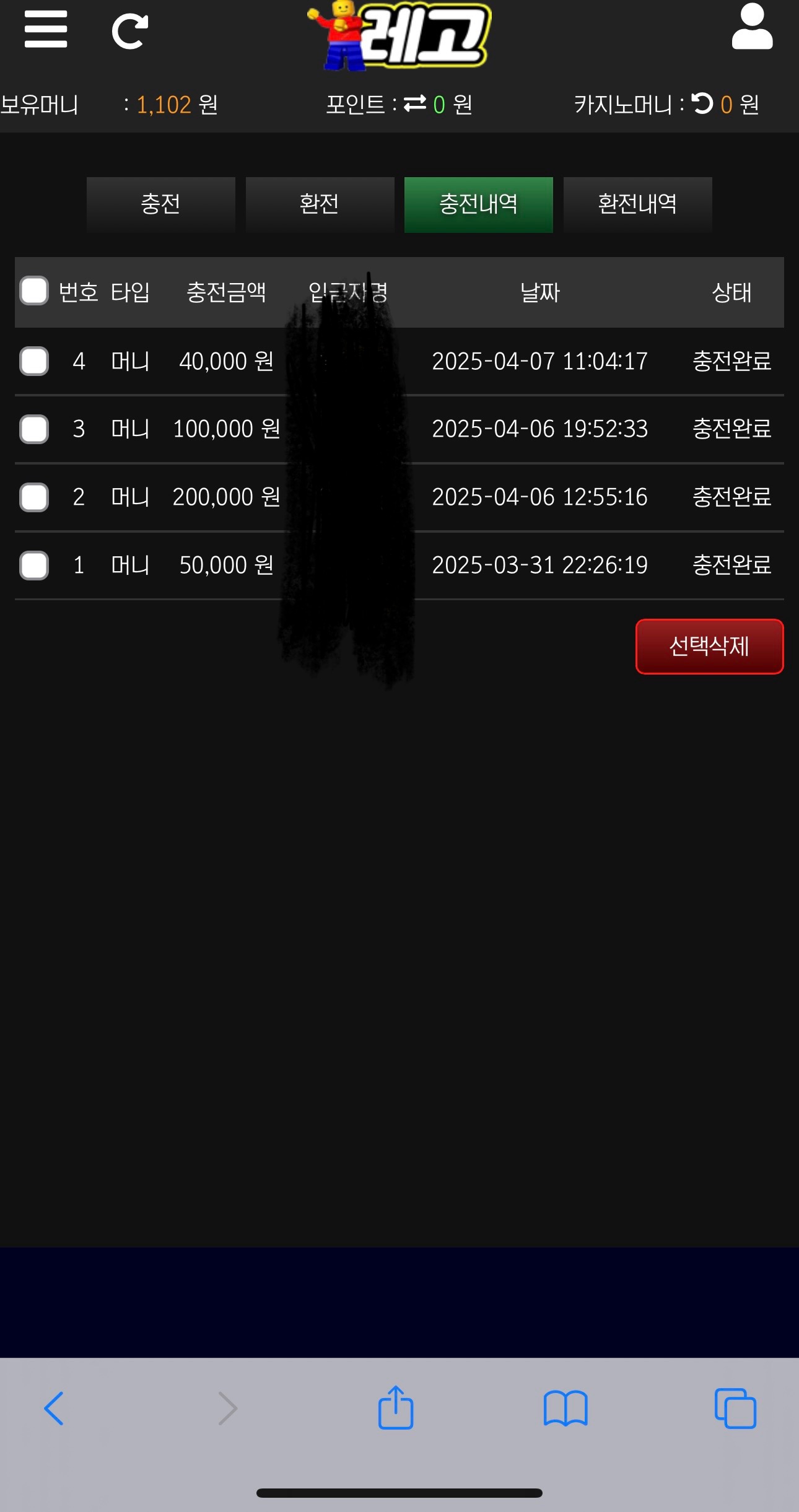799x1512 pixels.
Task: Tap the refresh icon in the header
Action: point(129,32)
